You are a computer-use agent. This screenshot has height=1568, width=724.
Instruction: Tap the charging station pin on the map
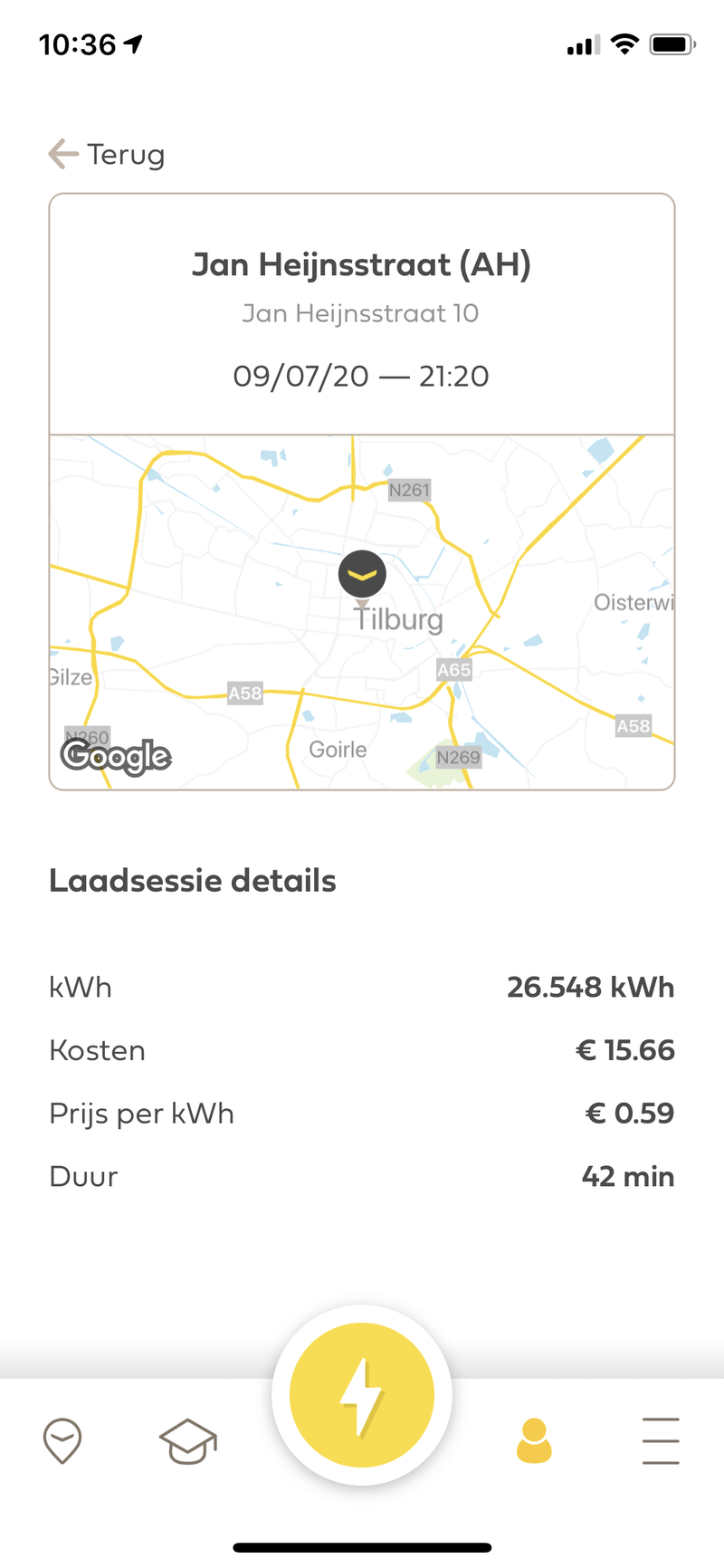pos(362,574)
